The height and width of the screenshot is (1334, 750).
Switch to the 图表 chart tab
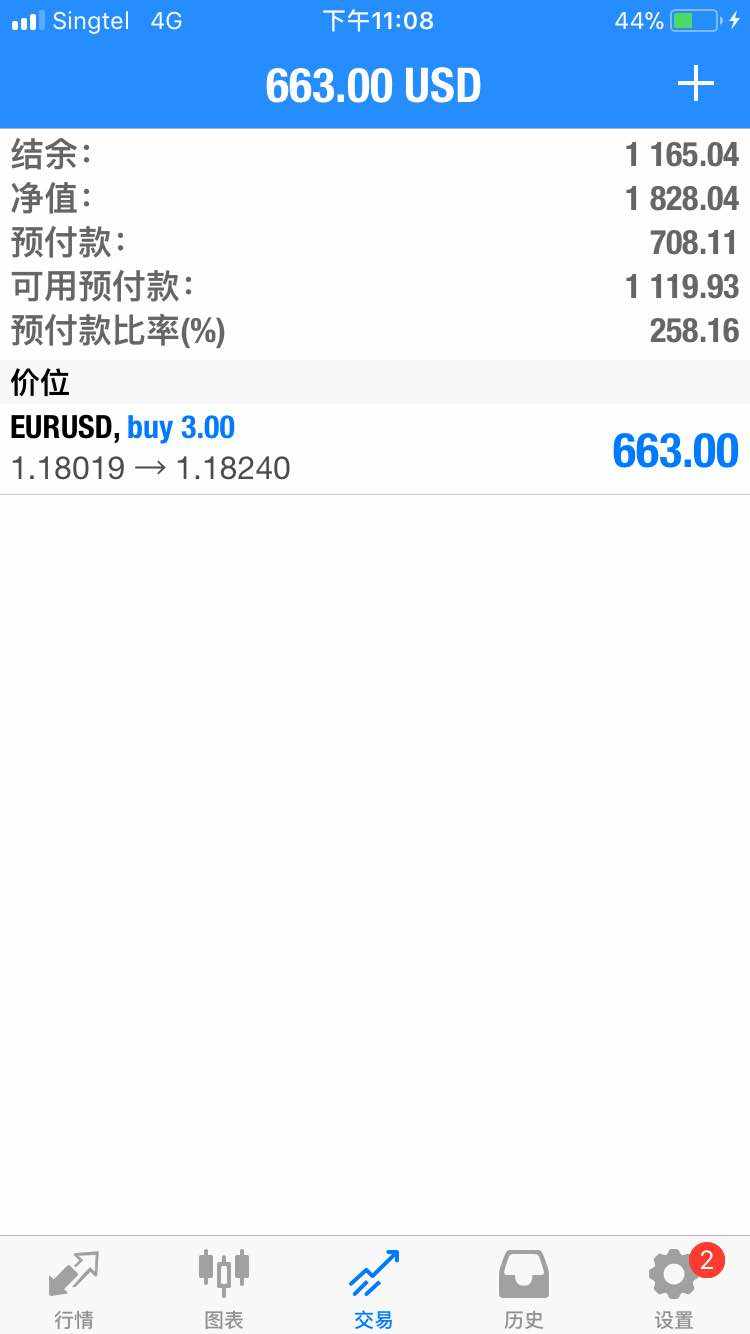224,1288
